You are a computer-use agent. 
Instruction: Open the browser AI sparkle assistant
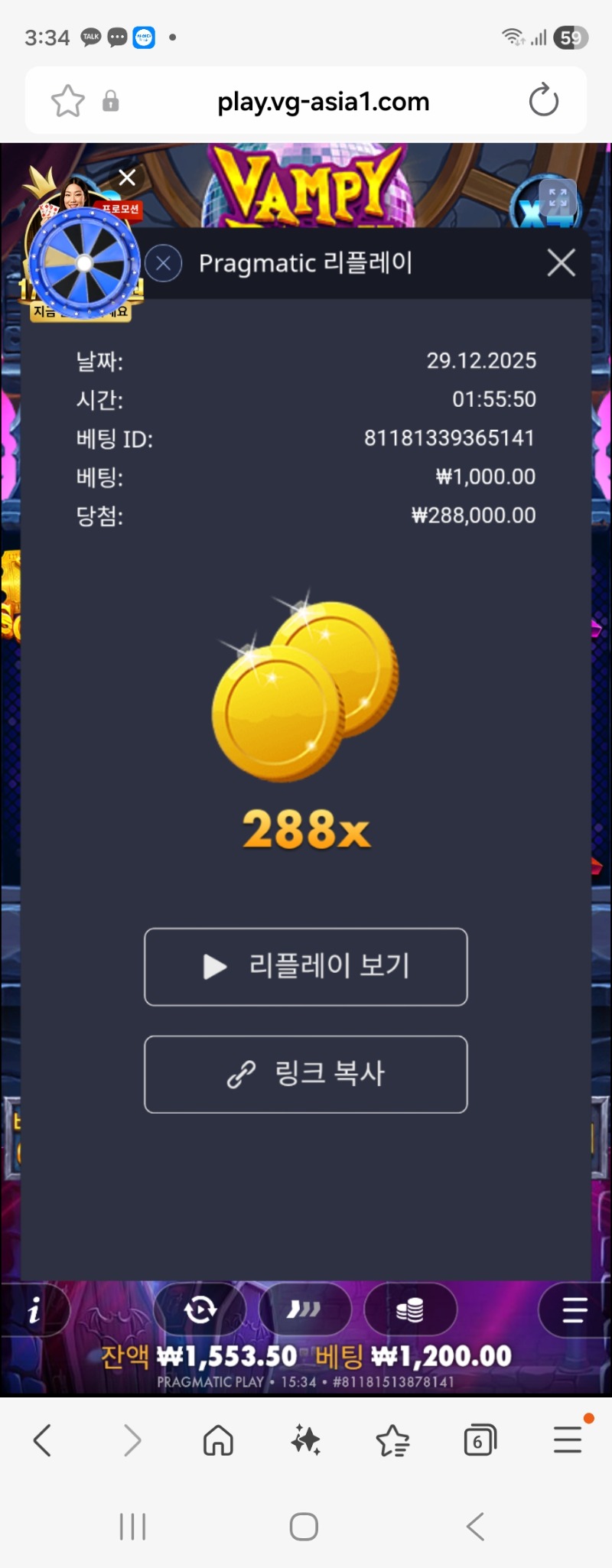click(x=306, y=1441)
